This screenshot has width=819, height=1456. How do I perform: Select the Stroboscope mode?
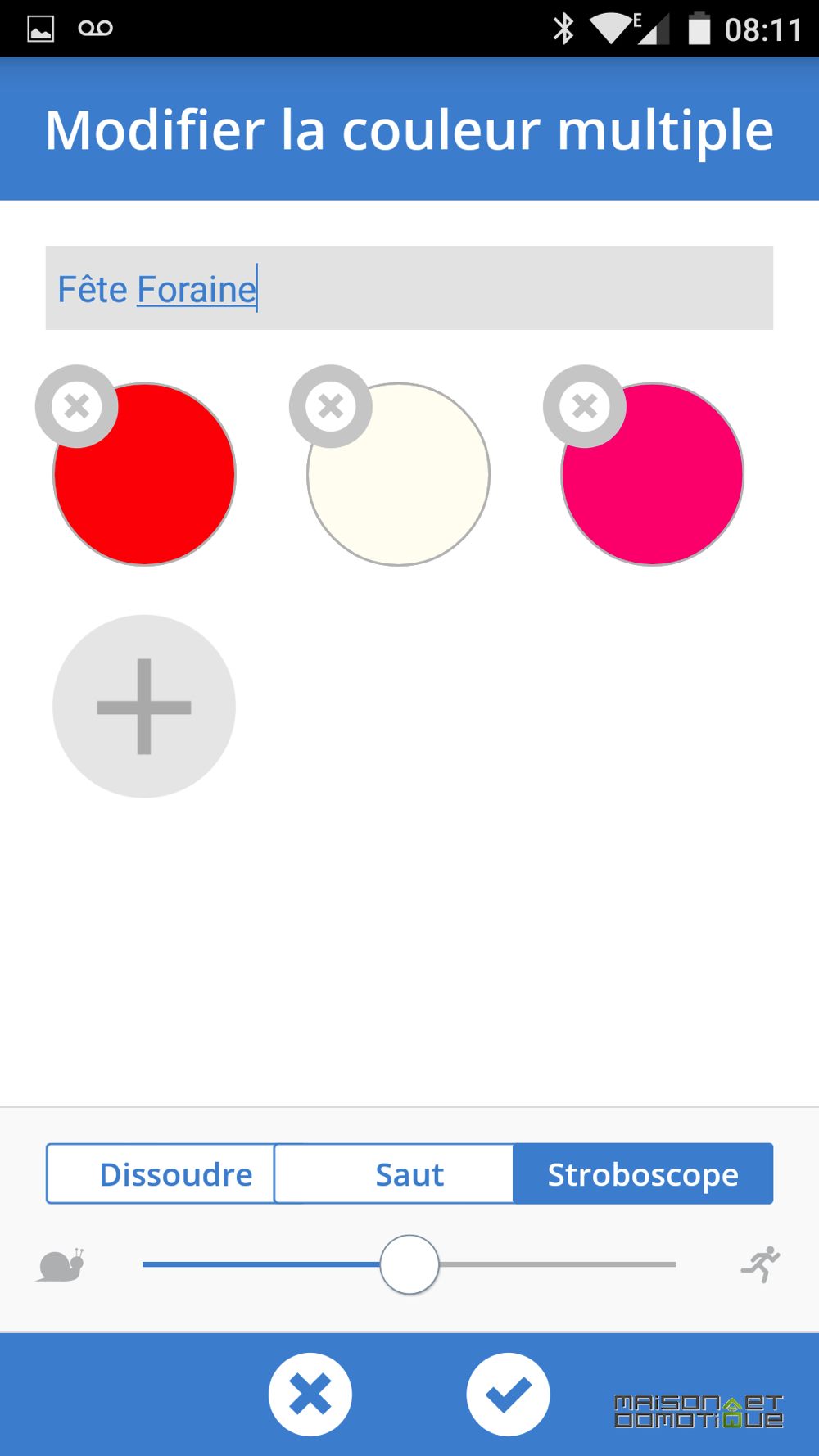643,1173
